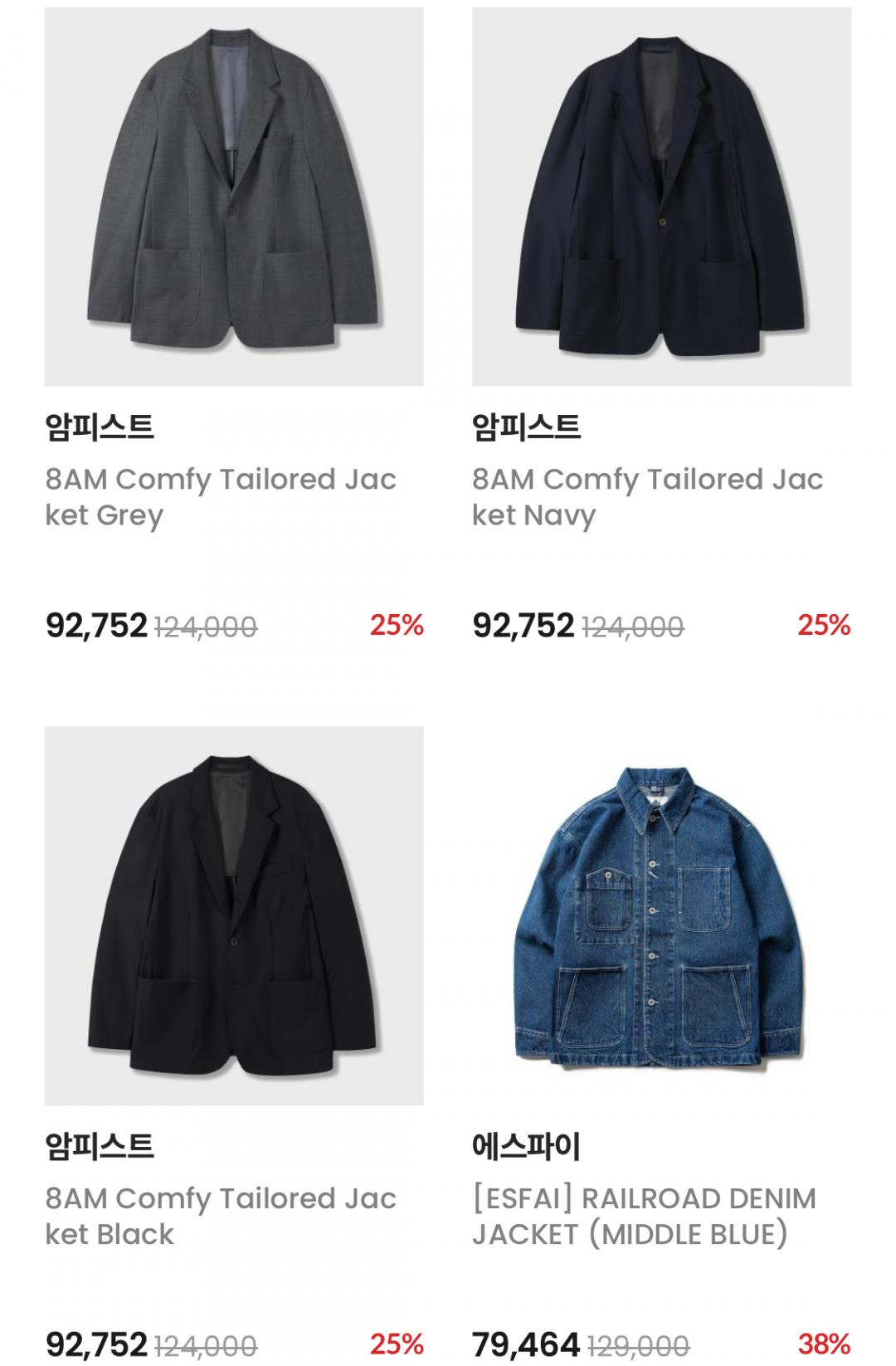Open the 8AM Comfy Tailored Jacket Grey product
The height and width of the screenshot is (1366, 896).
click(x=233, y=197)
